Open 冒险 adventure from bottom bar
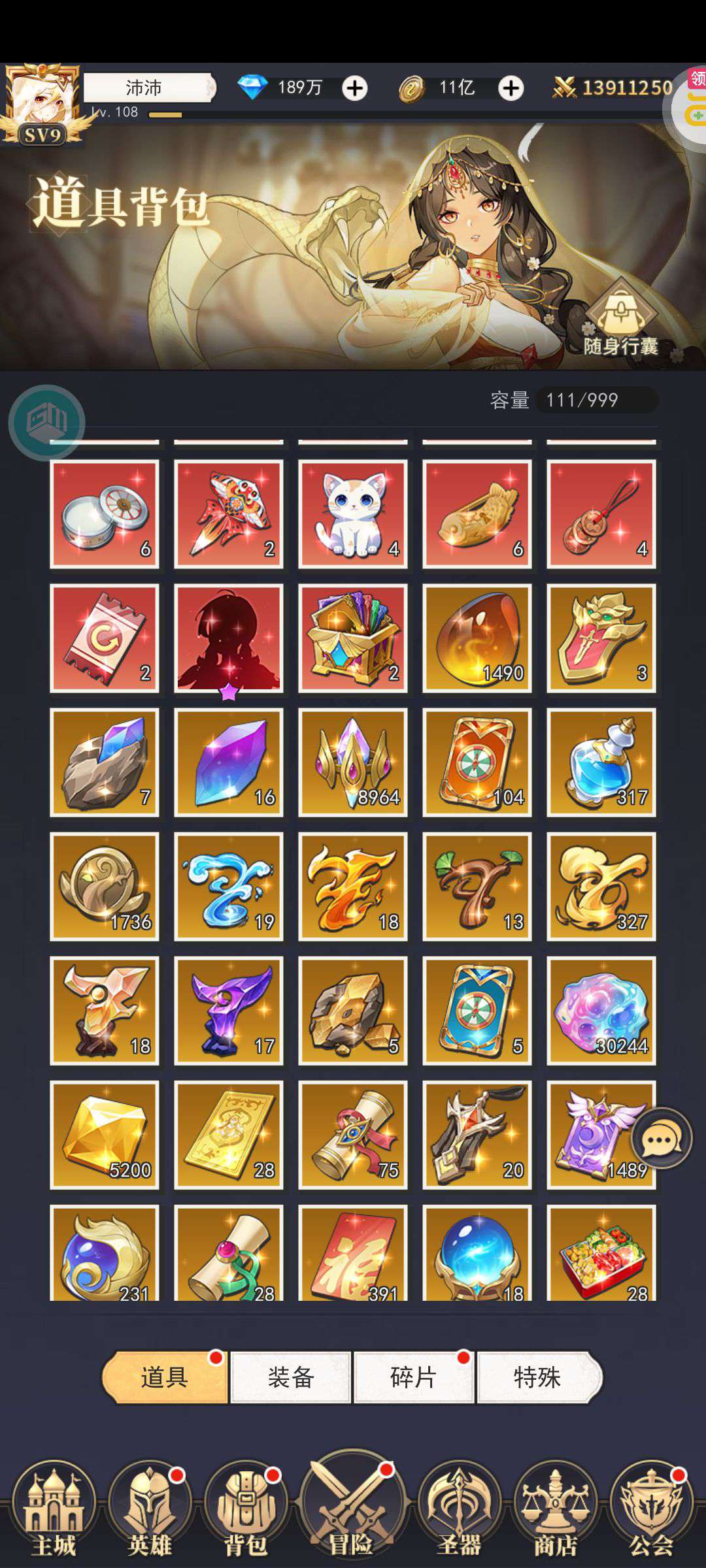This screenshot has height=1568, width=706. coord(352,1507)
